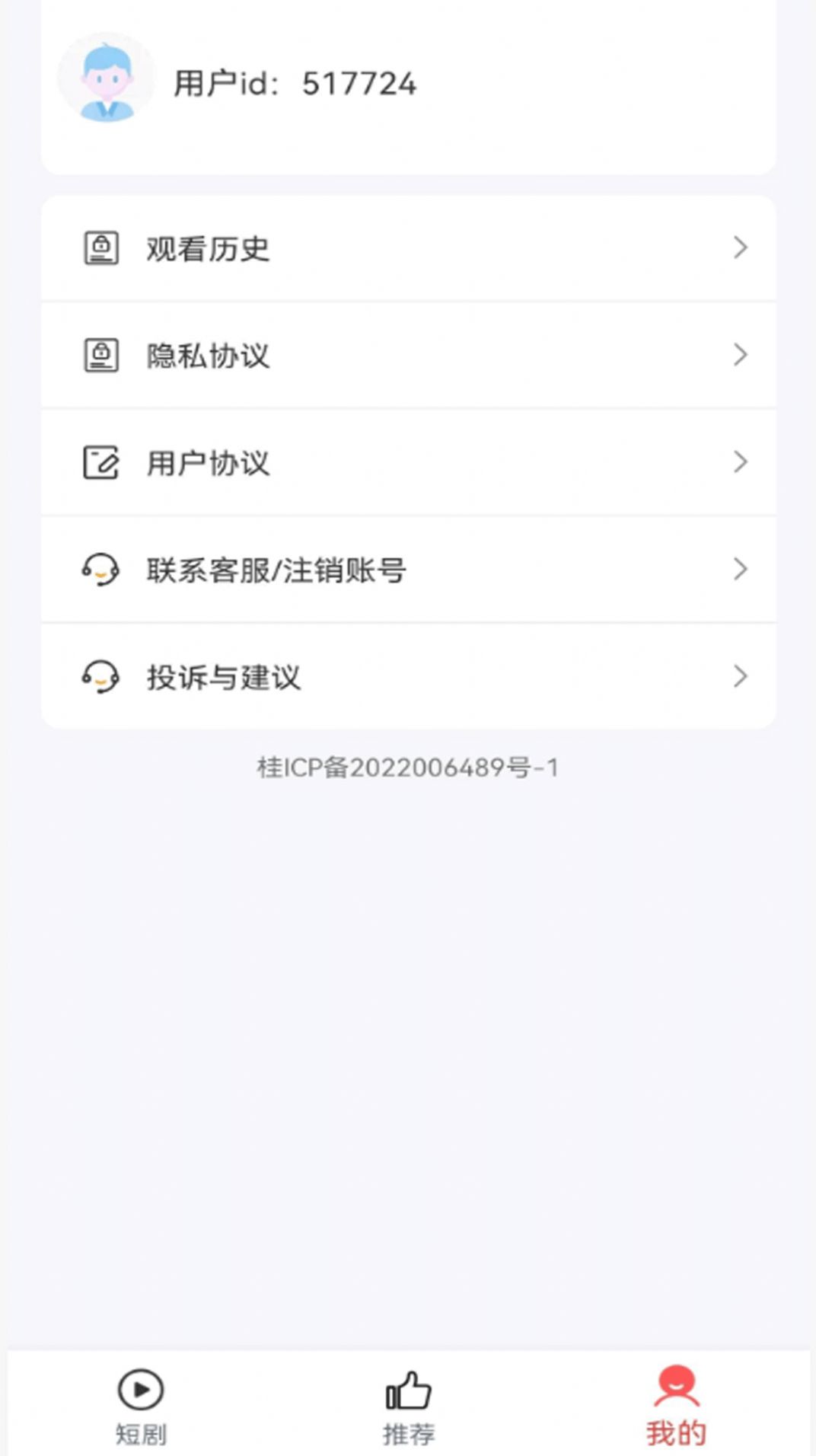Open the 投诉与建议 entry
This screenshot has height=1456, width=816.
point(408,677)
